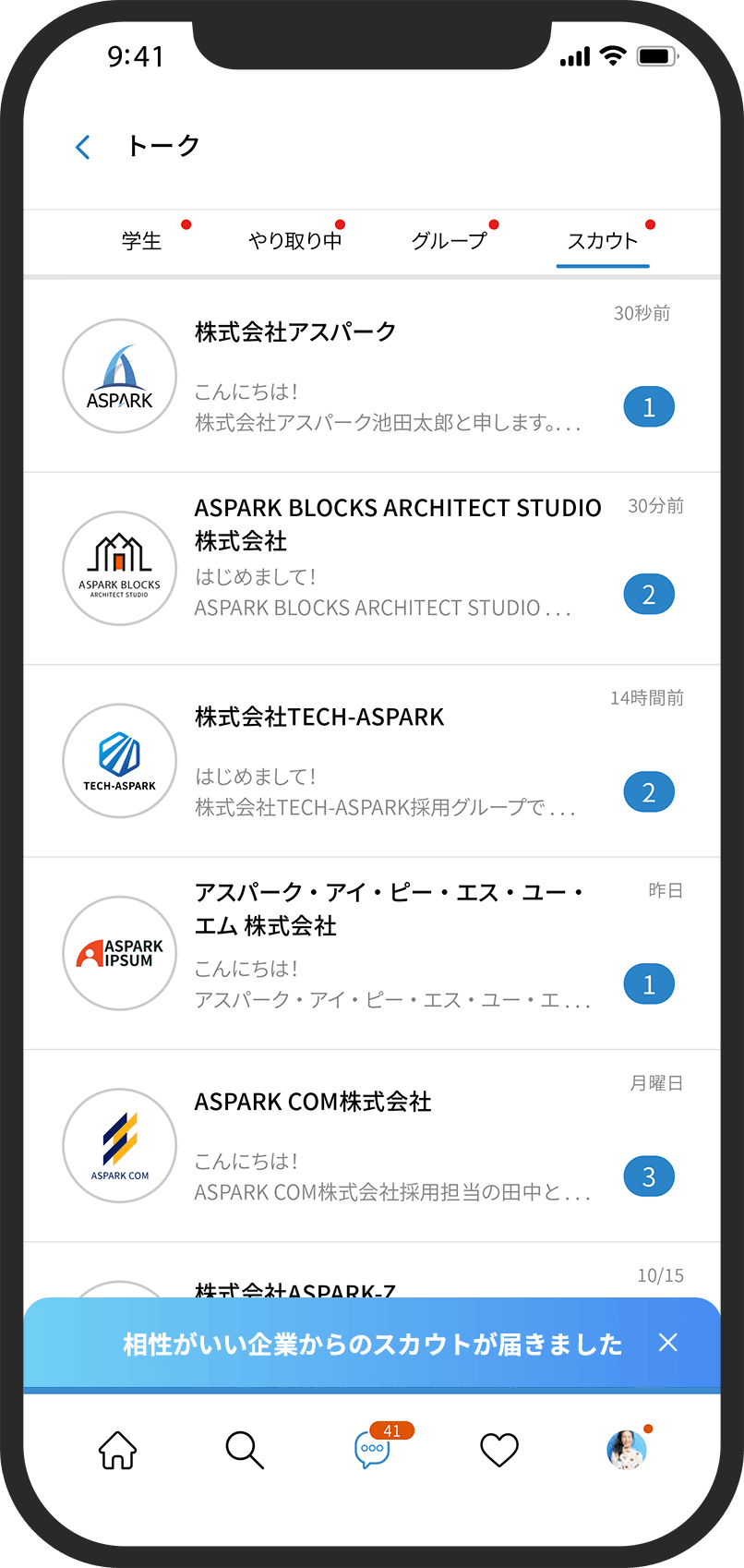Tap the back chevron next to トーク
The height and width of the screenshot is (1568, 744).
pos(82,147)
